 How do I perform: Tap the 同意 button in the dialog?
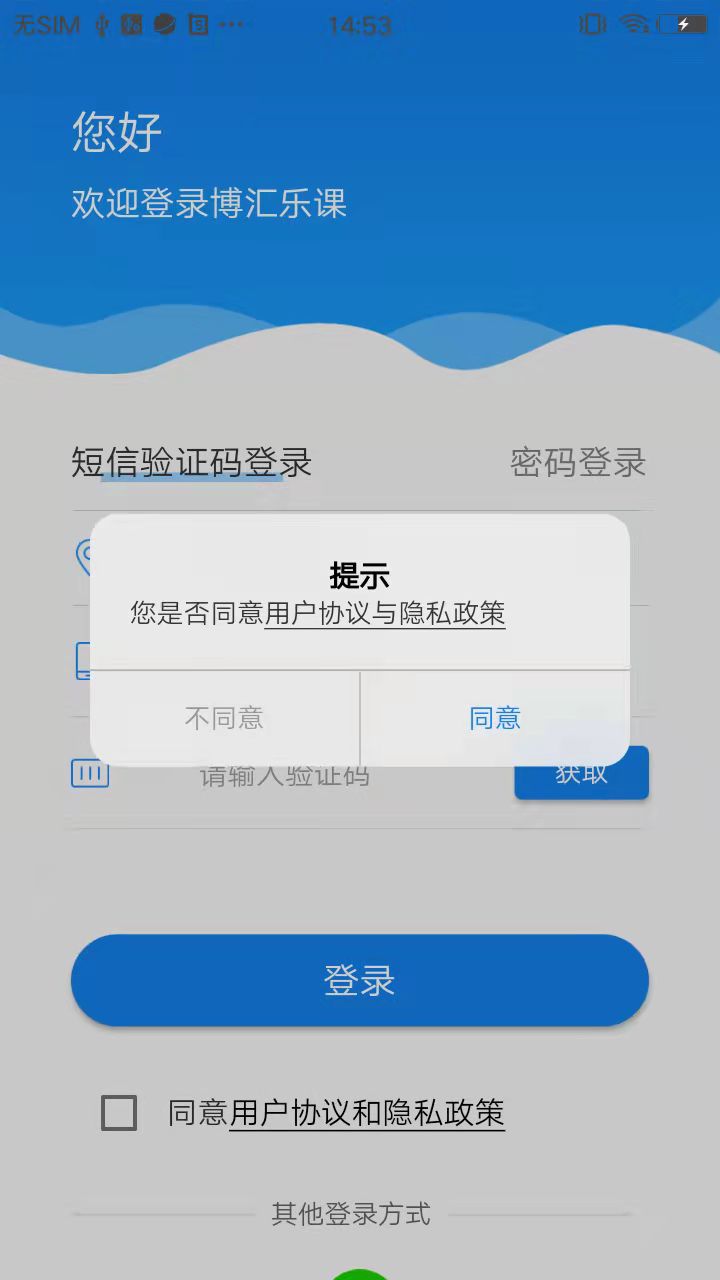coord(494,718)
